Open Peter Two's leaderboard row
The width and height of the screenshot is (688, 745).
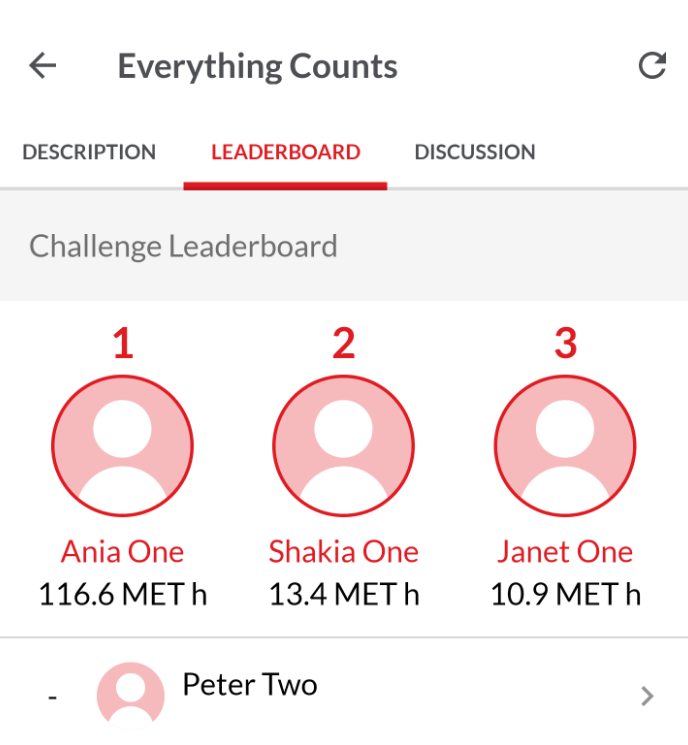point(344,694)
